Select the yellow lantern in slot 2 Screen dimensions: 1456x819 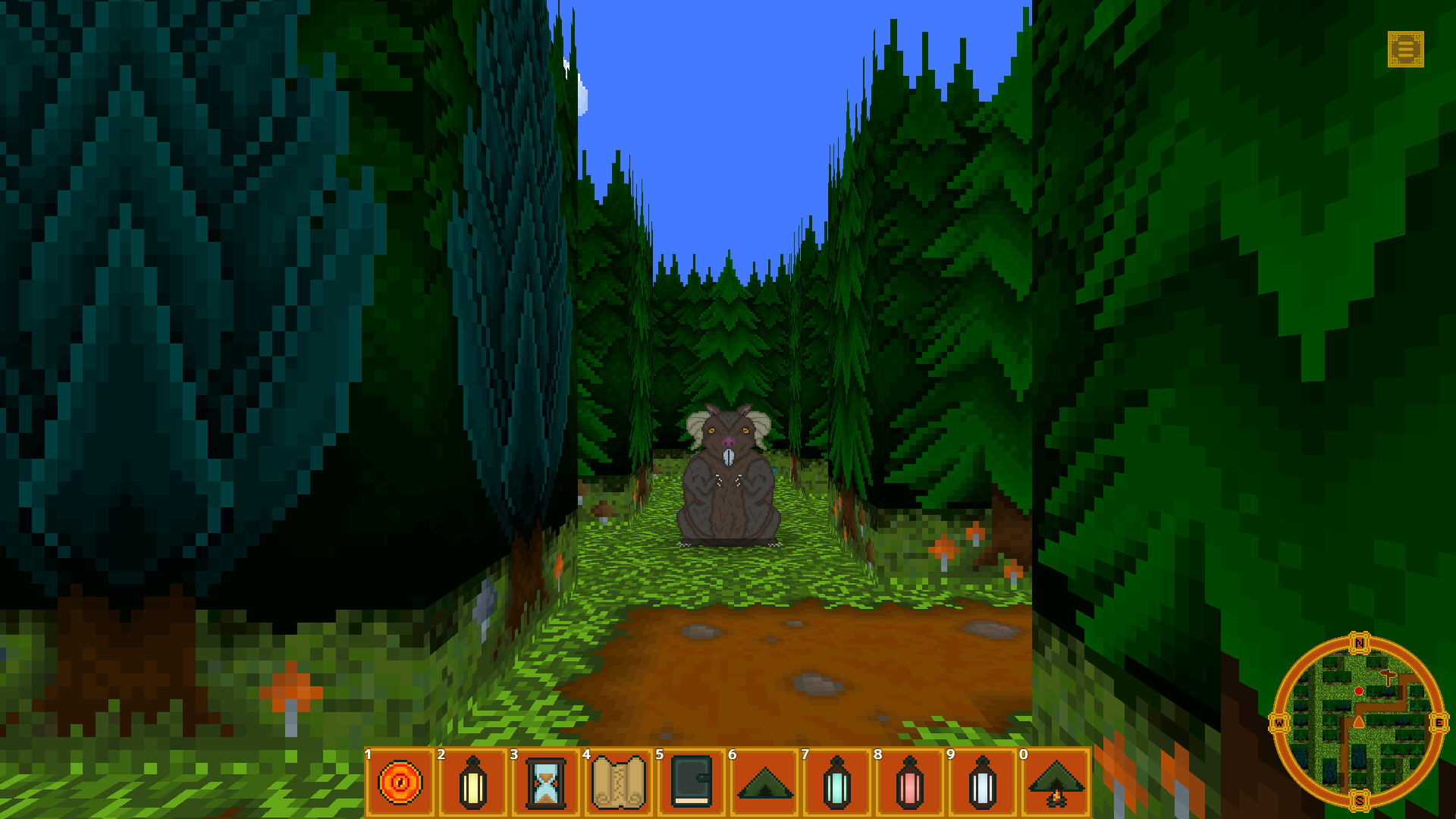pos(472,783)
